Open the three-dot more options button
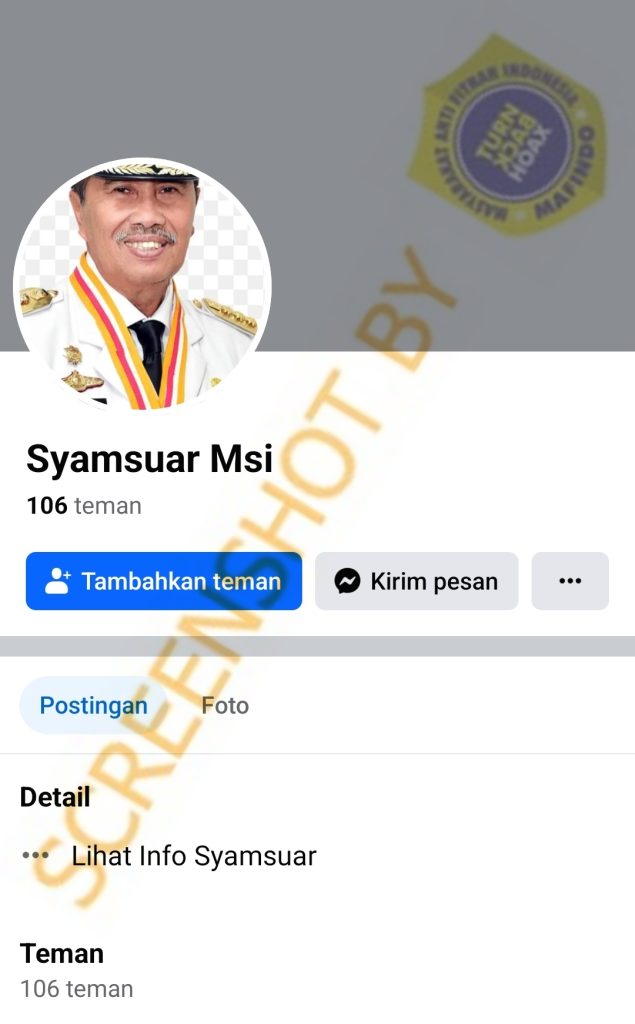 [x=570, y=581]
